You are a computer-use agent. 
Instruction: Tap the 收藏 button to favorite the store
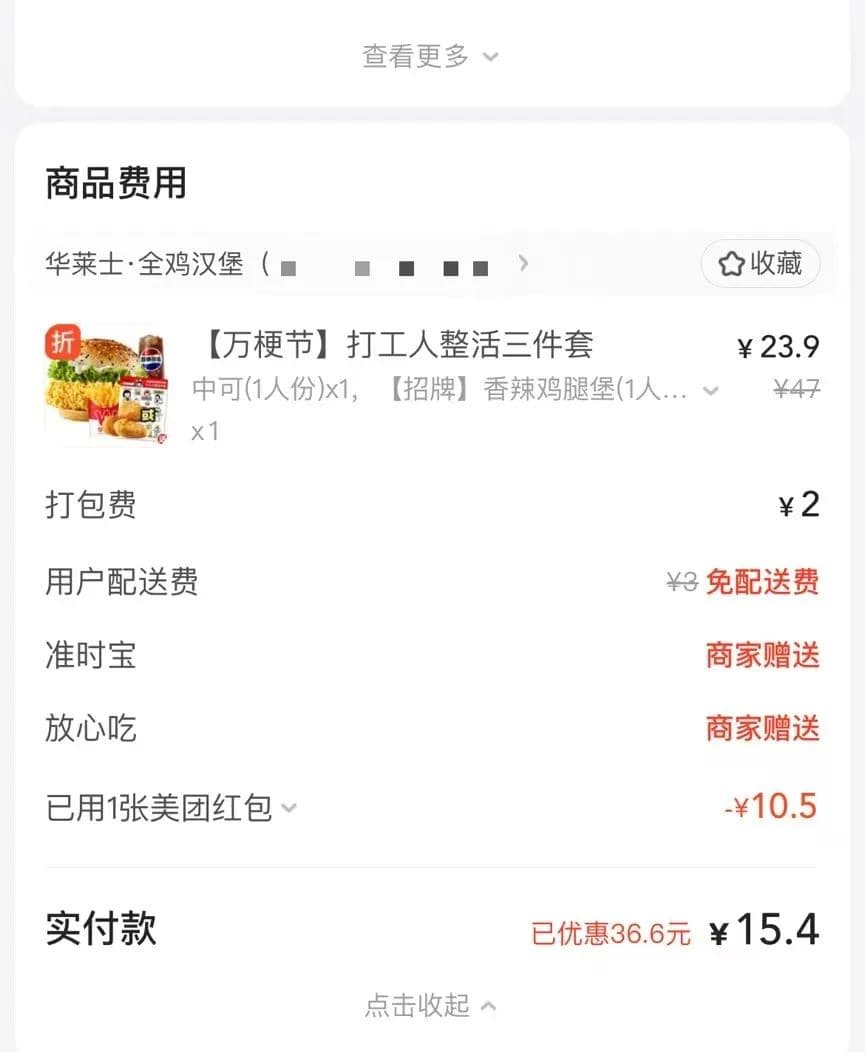(761, 264)
